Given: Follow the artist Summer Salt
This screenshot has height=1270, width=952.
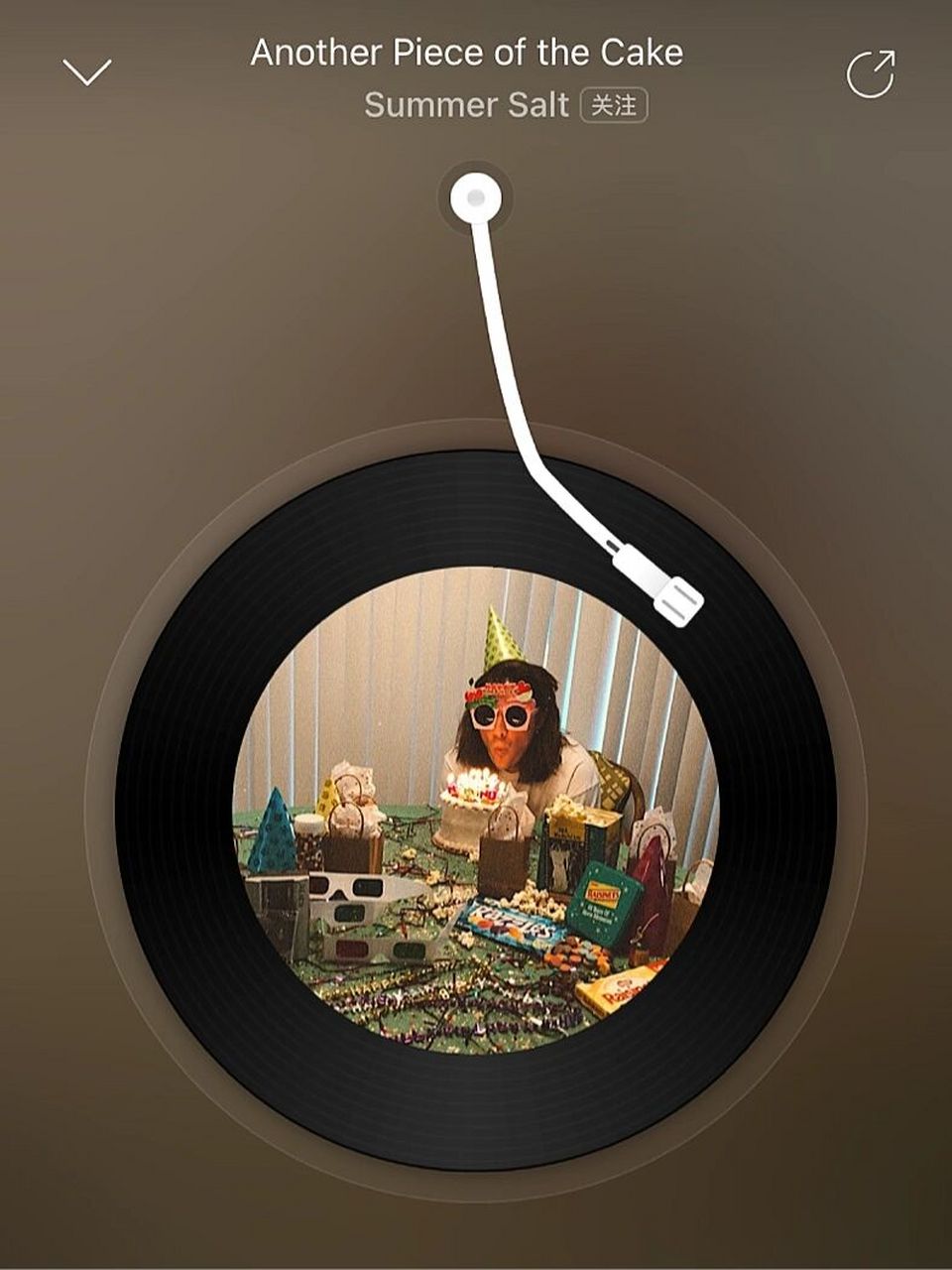Looking at the screenshot, I should pyautogui.click(x=614, y=105).
